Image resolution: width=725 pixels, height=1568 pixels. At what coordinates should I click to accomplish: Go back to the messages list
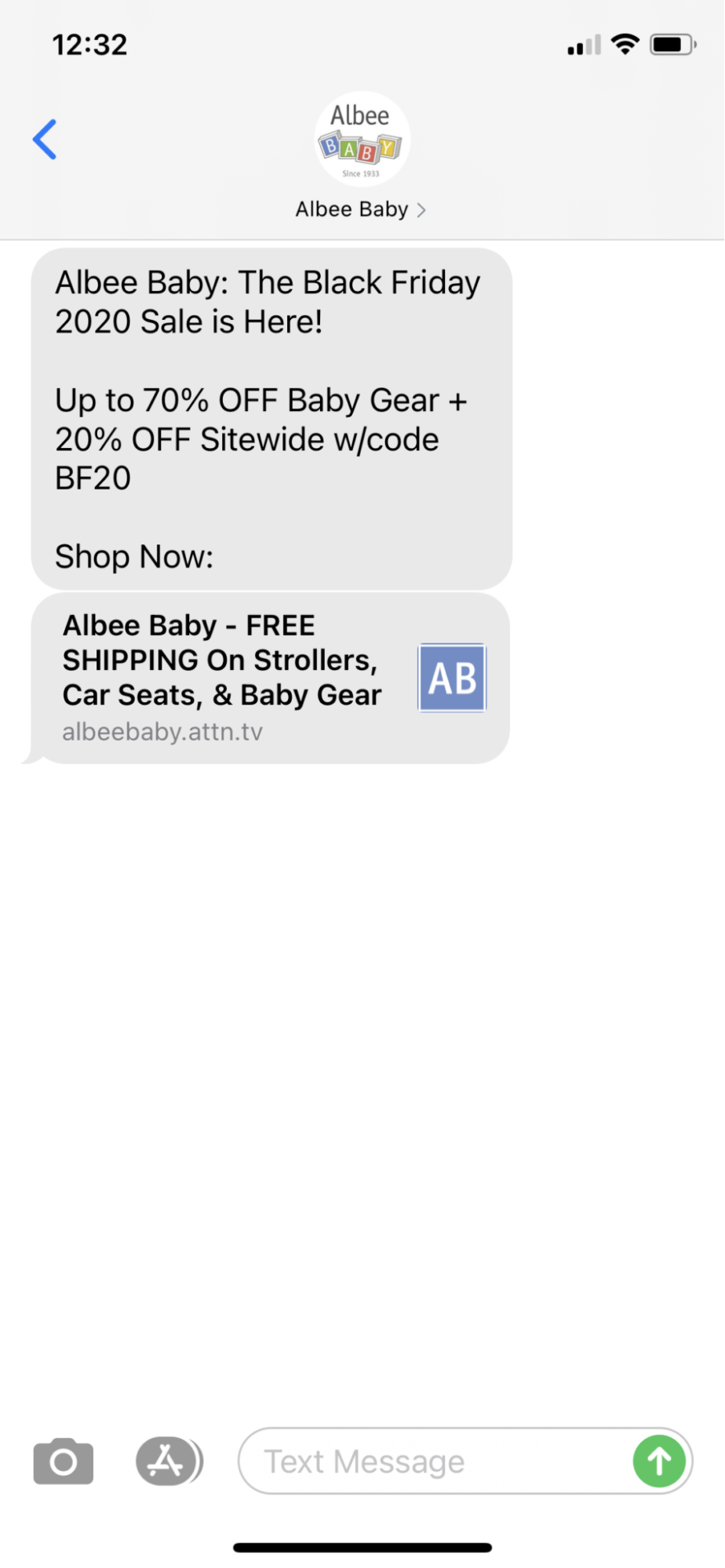click(45, 140)
